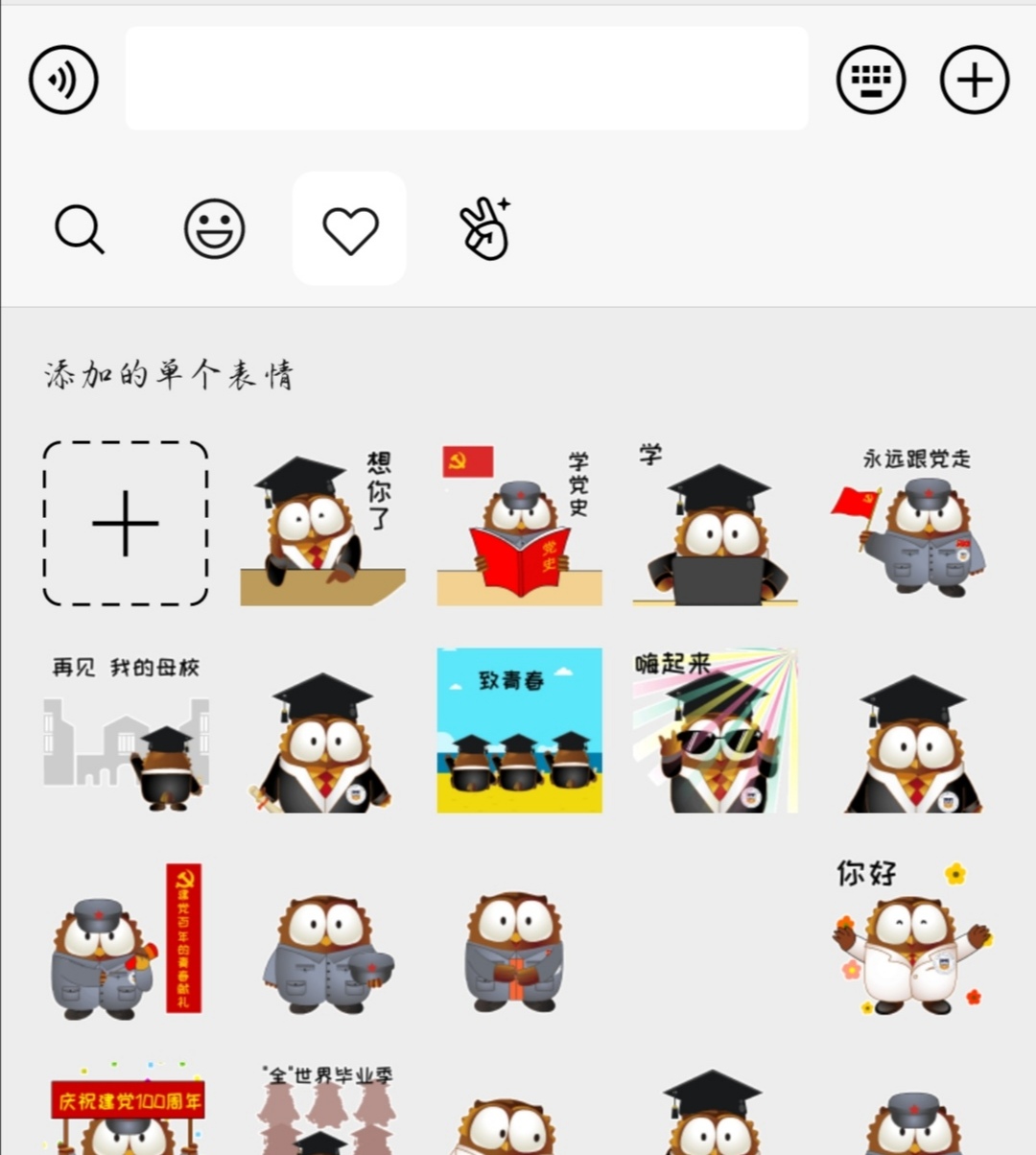Choose the 你好 waving owl sticker

(911, 938)
